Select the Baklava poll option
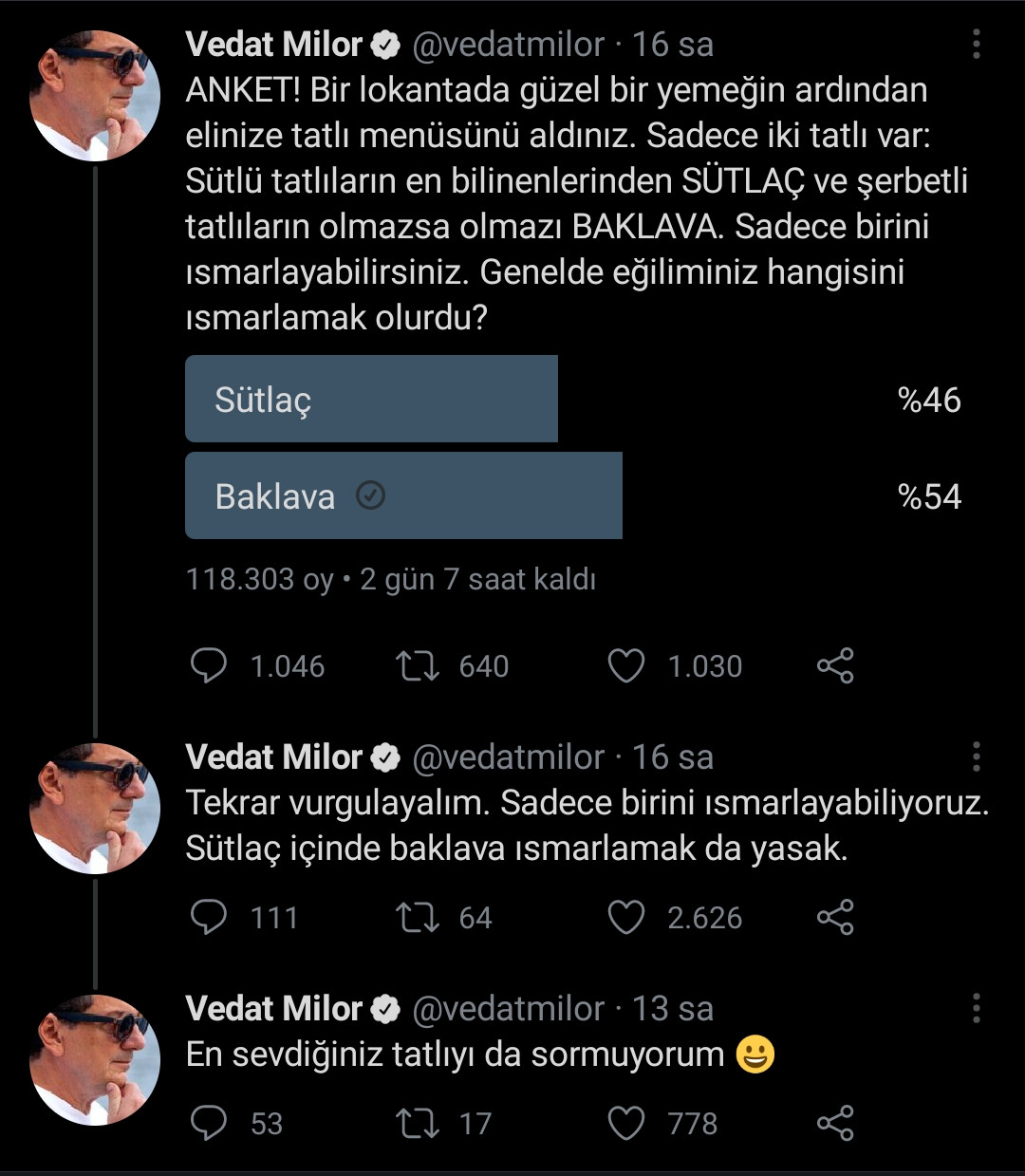 tap(403, 495)
